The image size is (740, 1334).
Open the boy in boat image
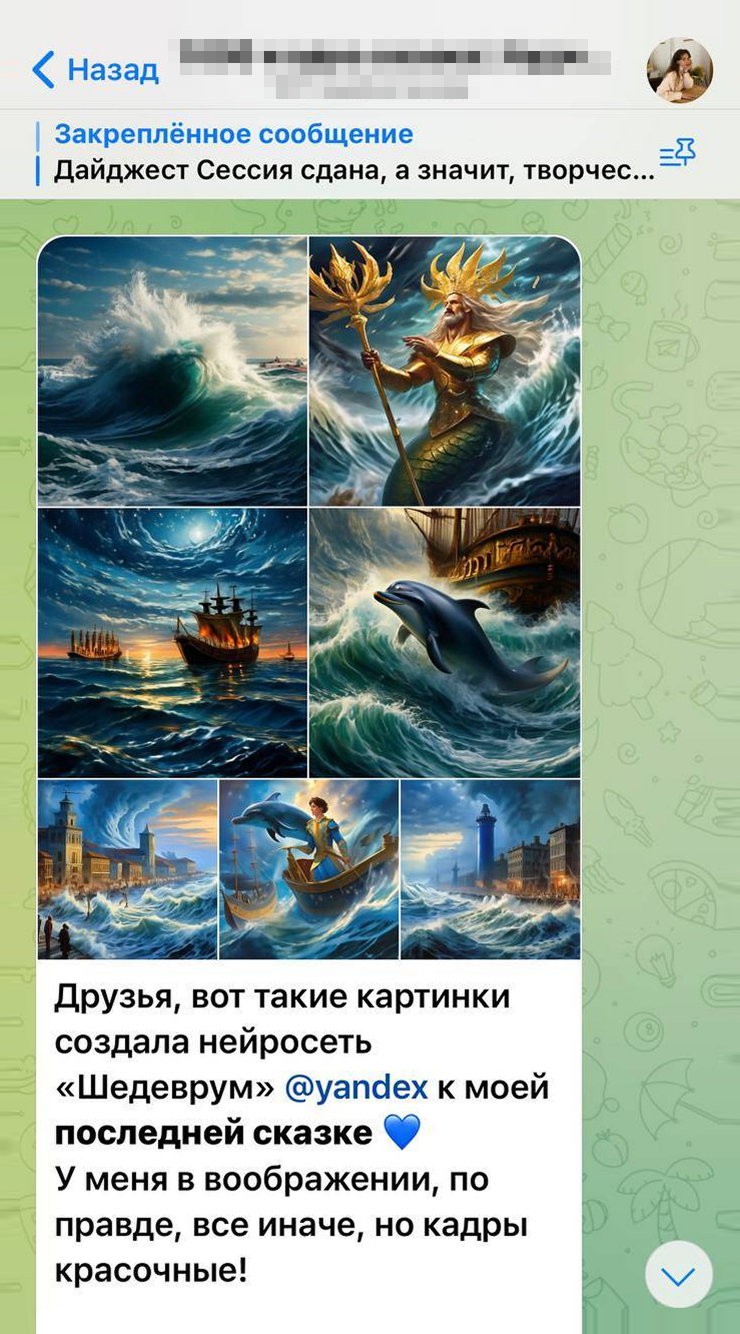click(308, 869)
